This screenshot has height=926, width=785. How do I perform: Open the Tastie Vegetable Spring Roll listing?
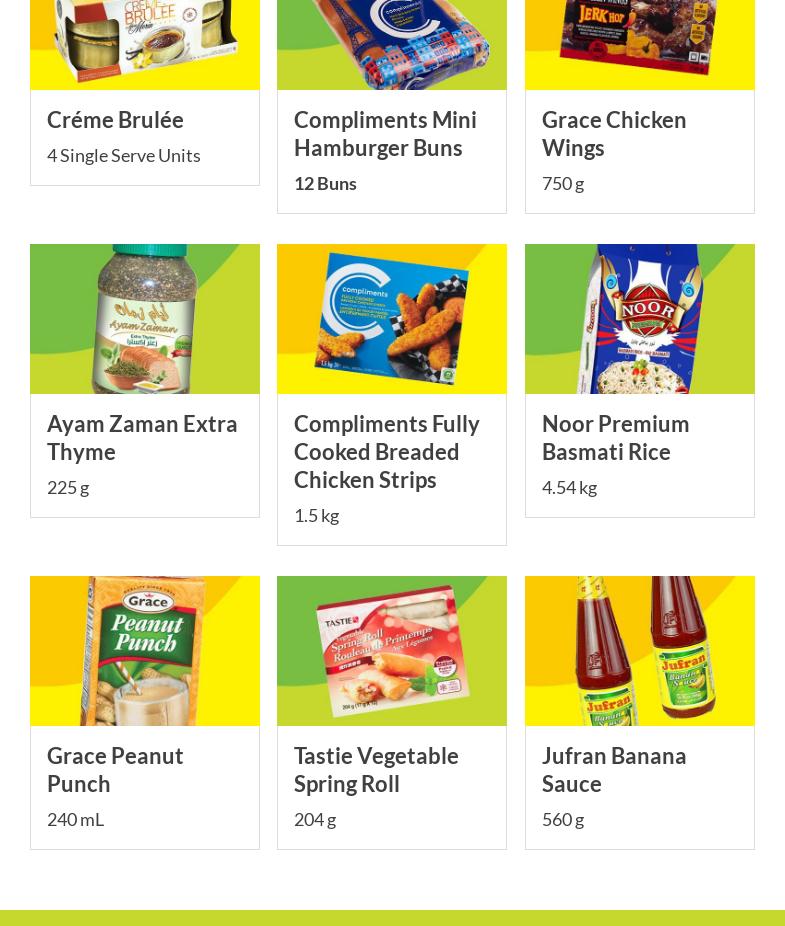(x=376, y=769)
